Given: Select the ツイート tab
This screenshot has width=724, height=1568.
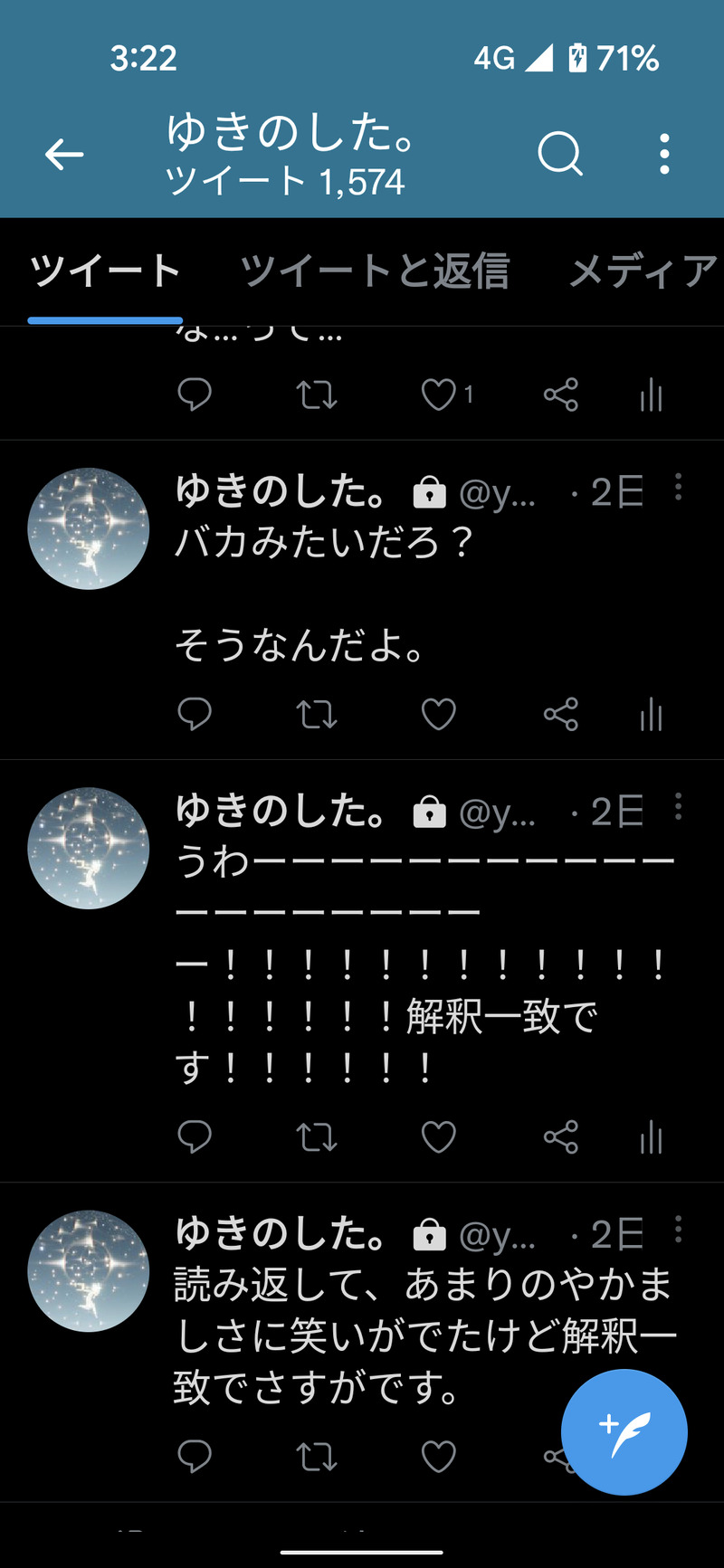Looking at the screenshot, I should [x=105, y=271].
